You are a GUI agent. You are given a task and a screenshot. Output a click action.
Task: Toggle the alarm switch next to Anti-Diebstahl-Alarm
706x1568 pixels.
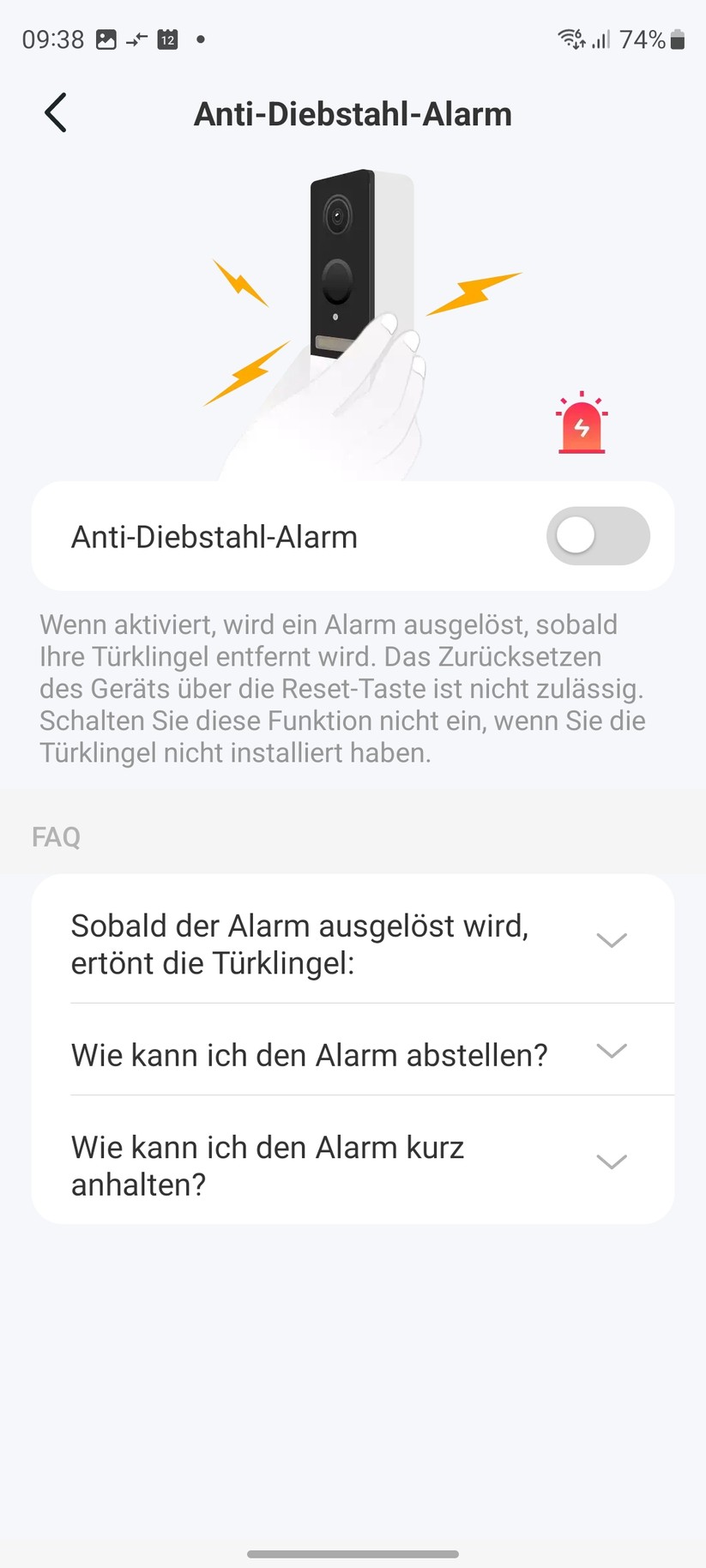[598, 535]
